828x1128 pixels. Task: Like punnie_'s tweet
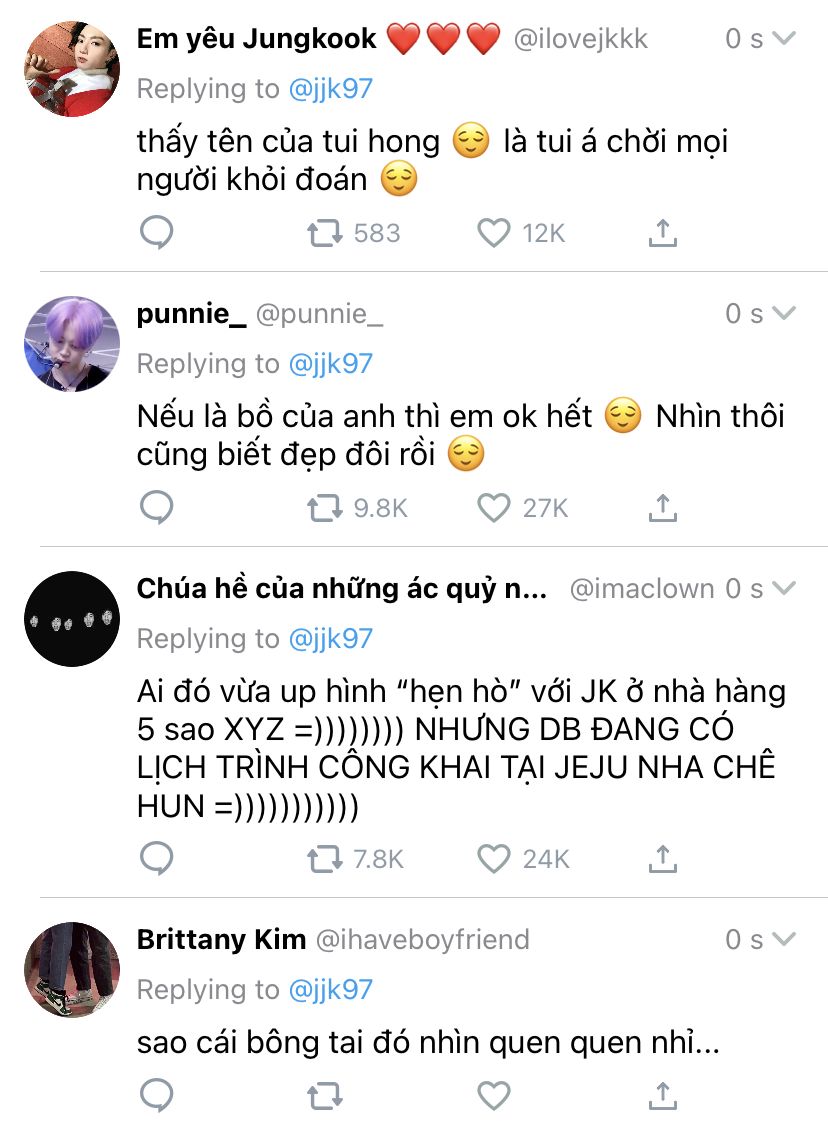pyautogui.click(x=494, y=508)
